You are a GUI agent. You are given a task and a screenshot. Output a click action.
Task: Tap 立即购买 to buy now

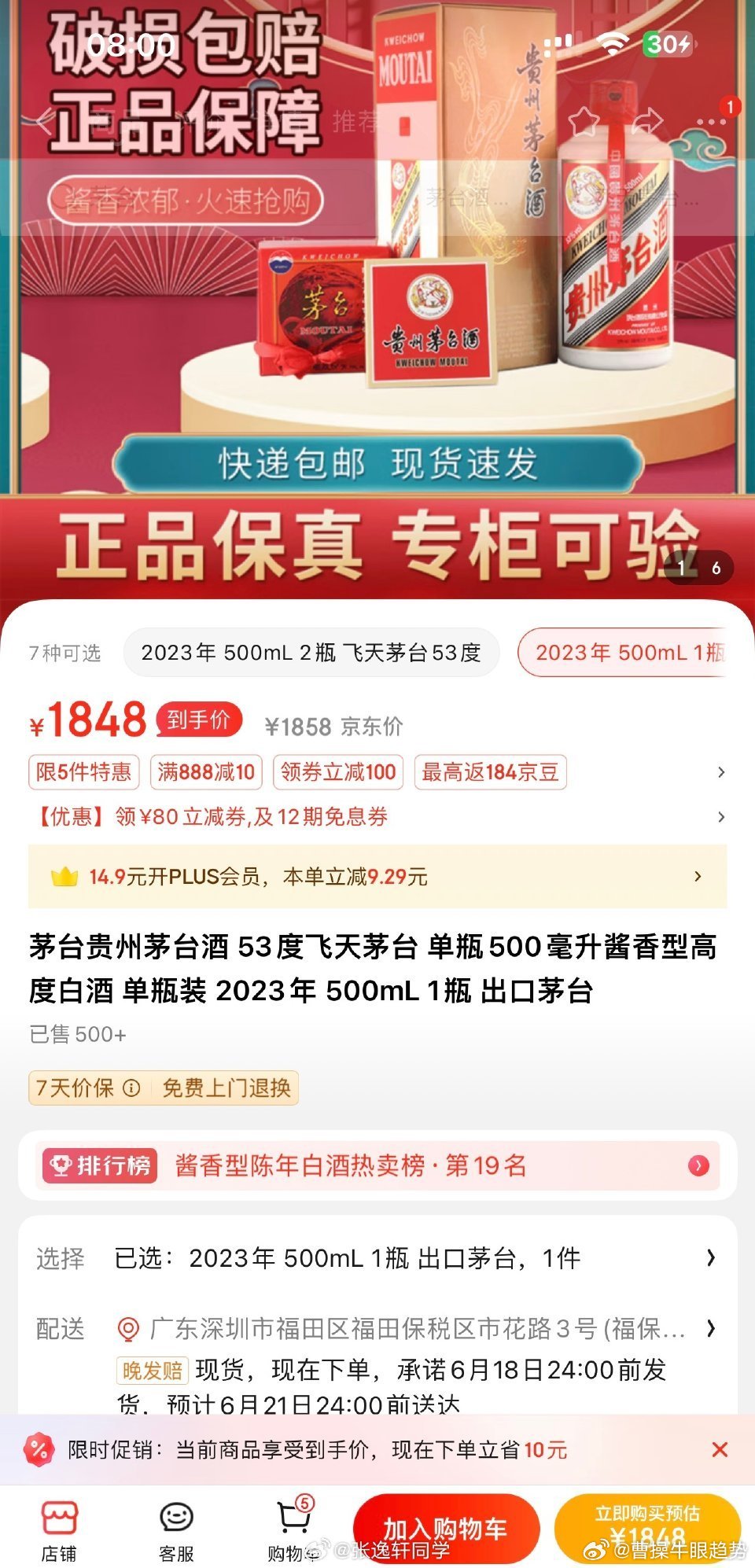tap(647, 1528)
